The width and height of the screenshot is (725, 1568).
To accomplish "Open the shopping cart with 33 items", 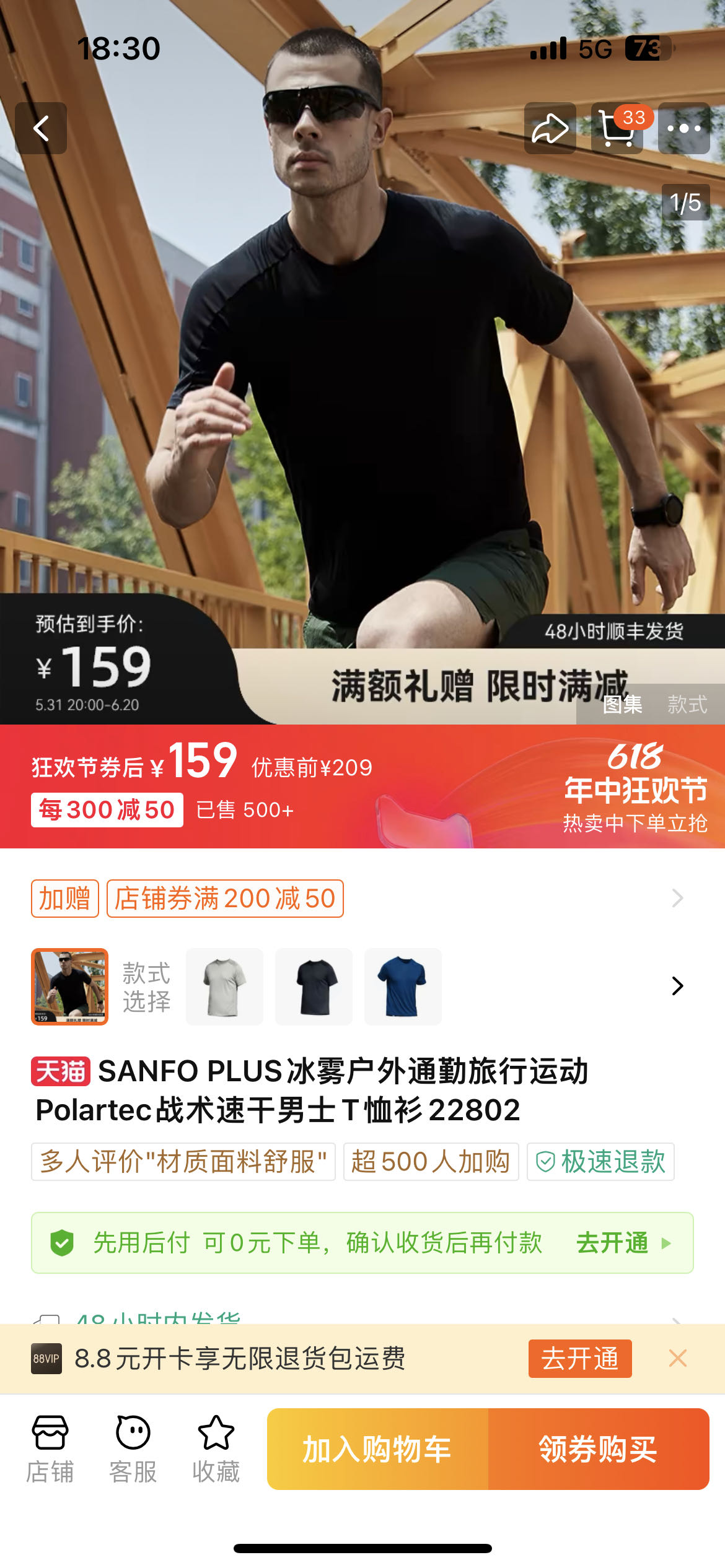I will [x=617, y=129].
